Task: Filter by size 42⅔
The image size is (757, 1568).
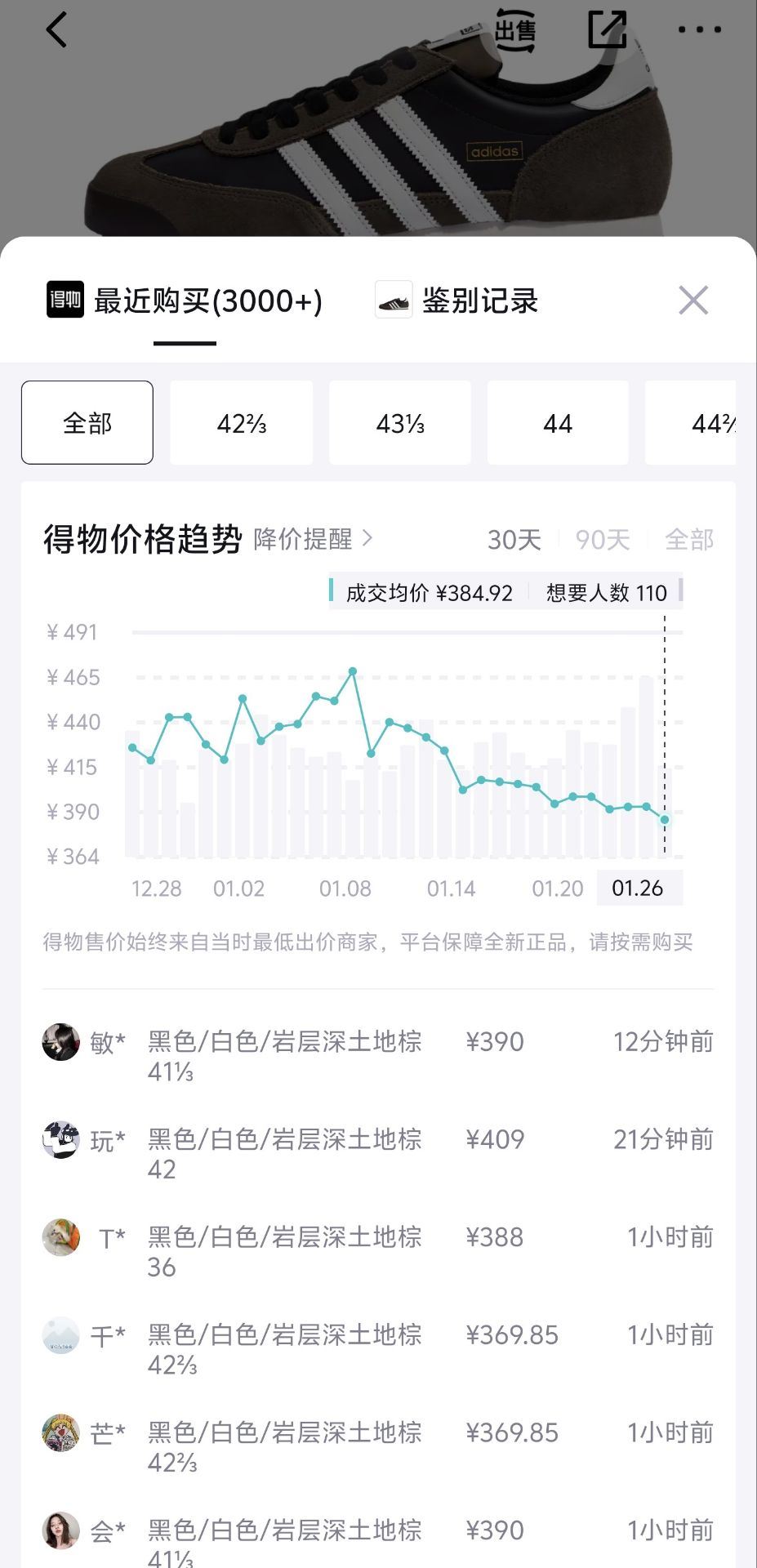Action: pyautogui.click(x=242, y=423)
